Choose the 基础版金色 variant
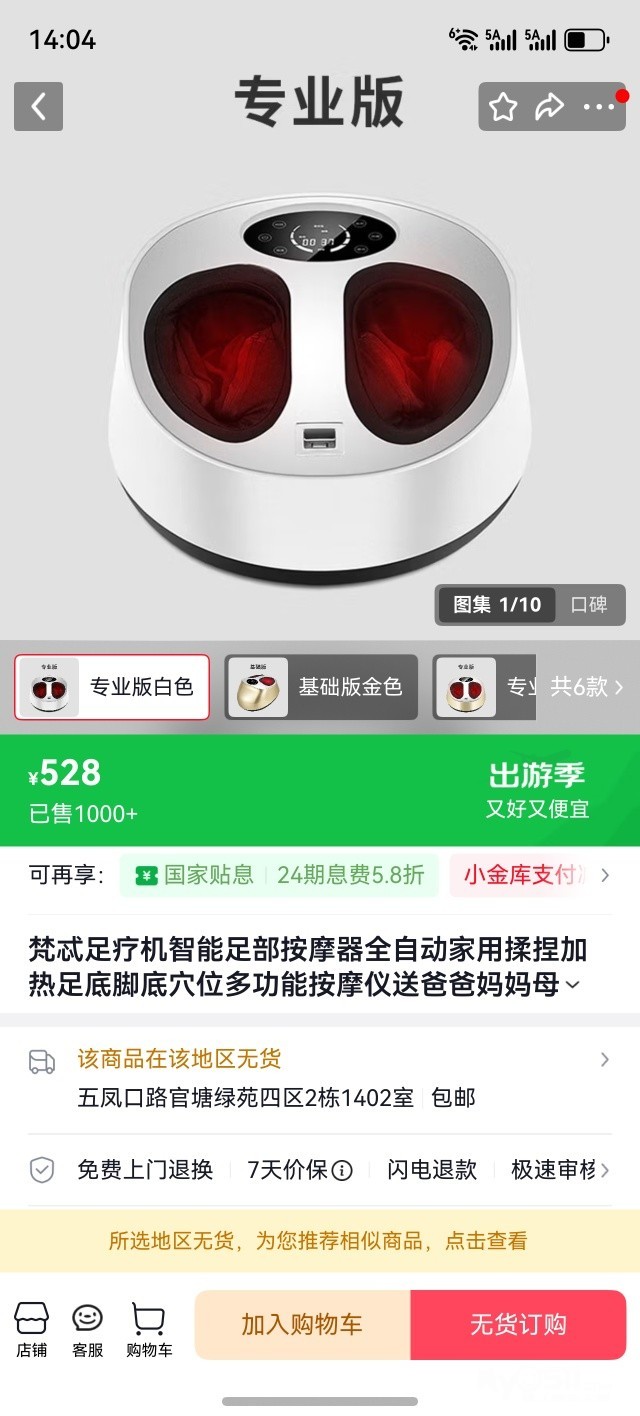This screenshot has width=640, height=1416. (320, 687)
